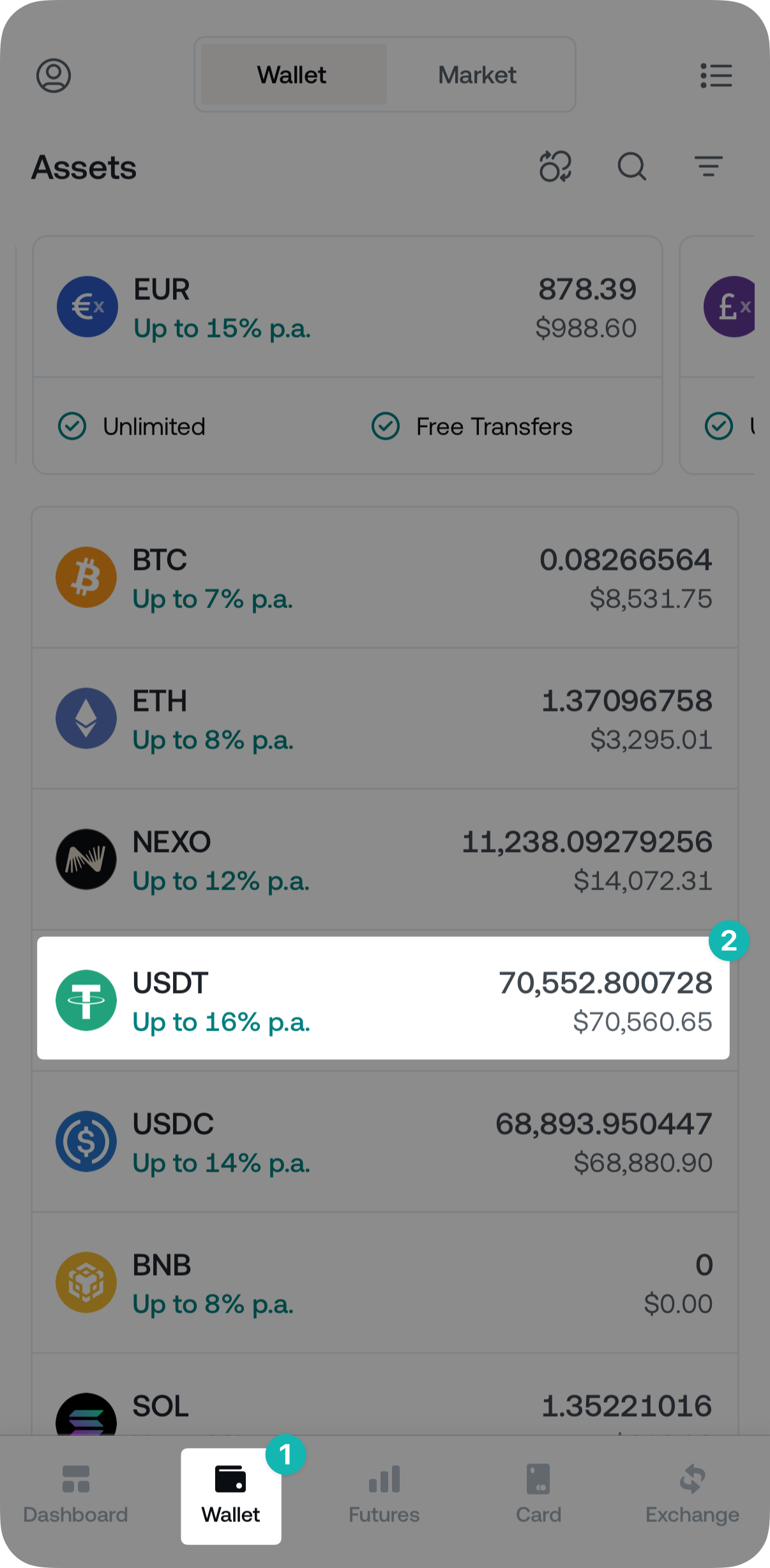Viewport: 770px width, 1568px height.
Task: View NEXO token details
Action: coord(384,860)
